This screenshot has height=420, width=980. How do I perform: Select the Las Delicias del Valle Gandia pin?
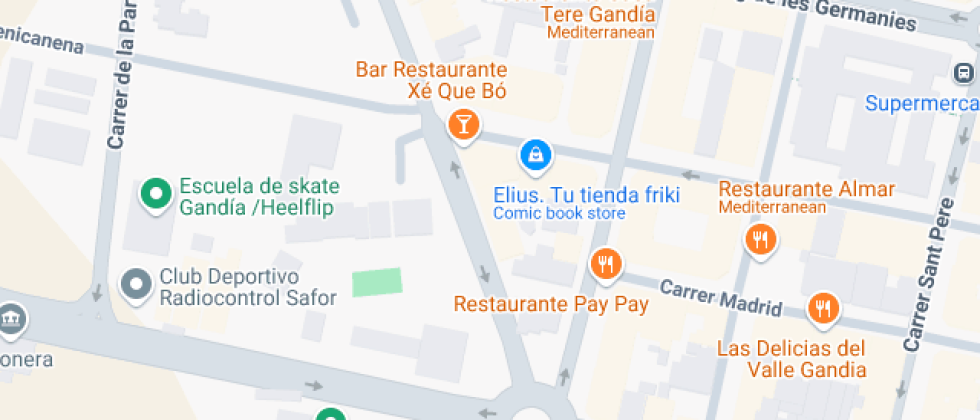click(823, 308)
